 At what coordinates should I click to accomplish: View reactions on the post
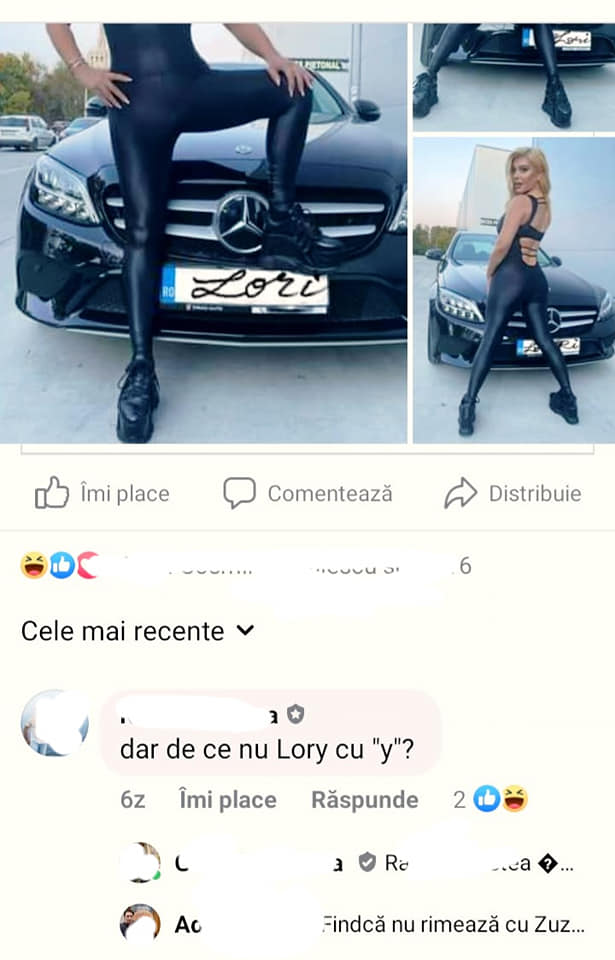[x=60, y=567]
